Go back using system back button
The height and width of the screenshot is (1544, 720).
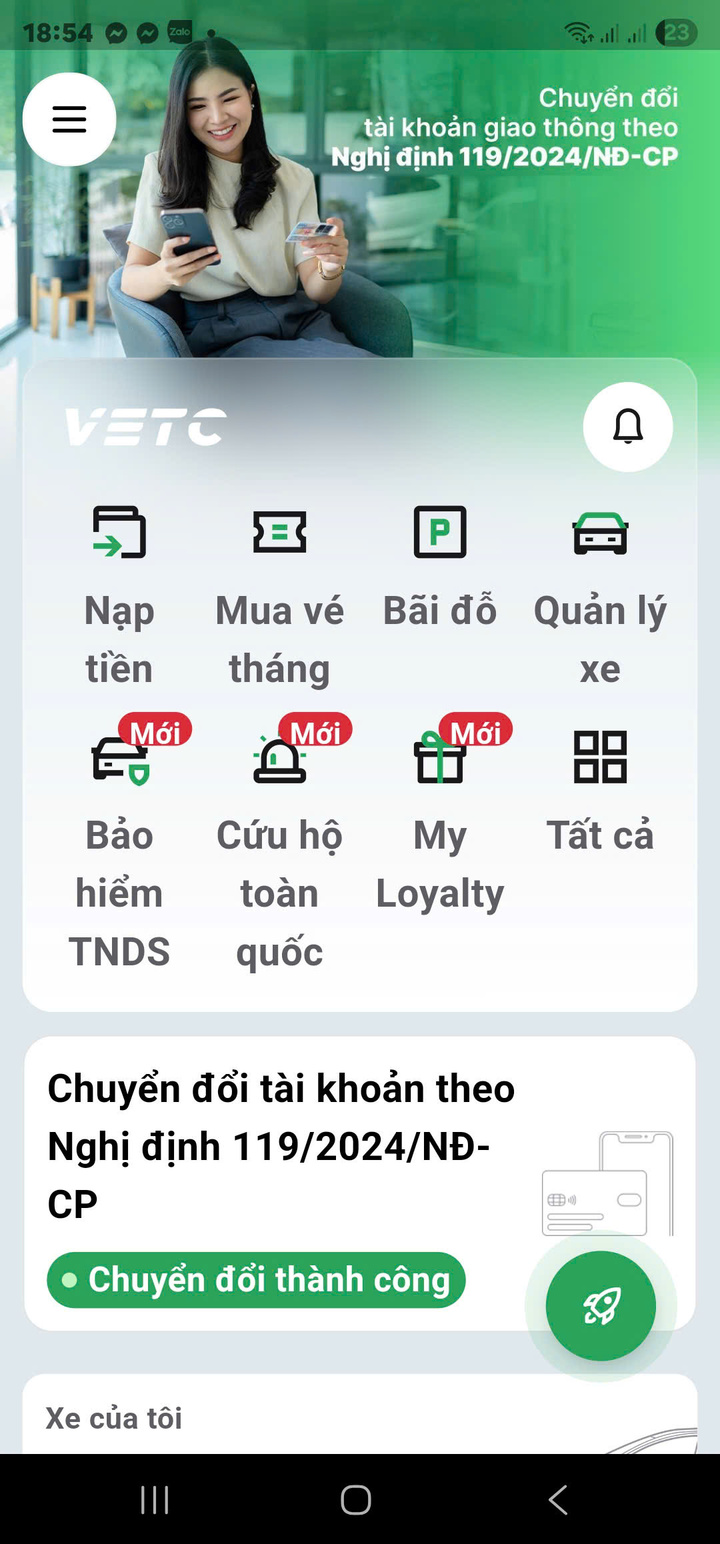[x=558, y=1500]
